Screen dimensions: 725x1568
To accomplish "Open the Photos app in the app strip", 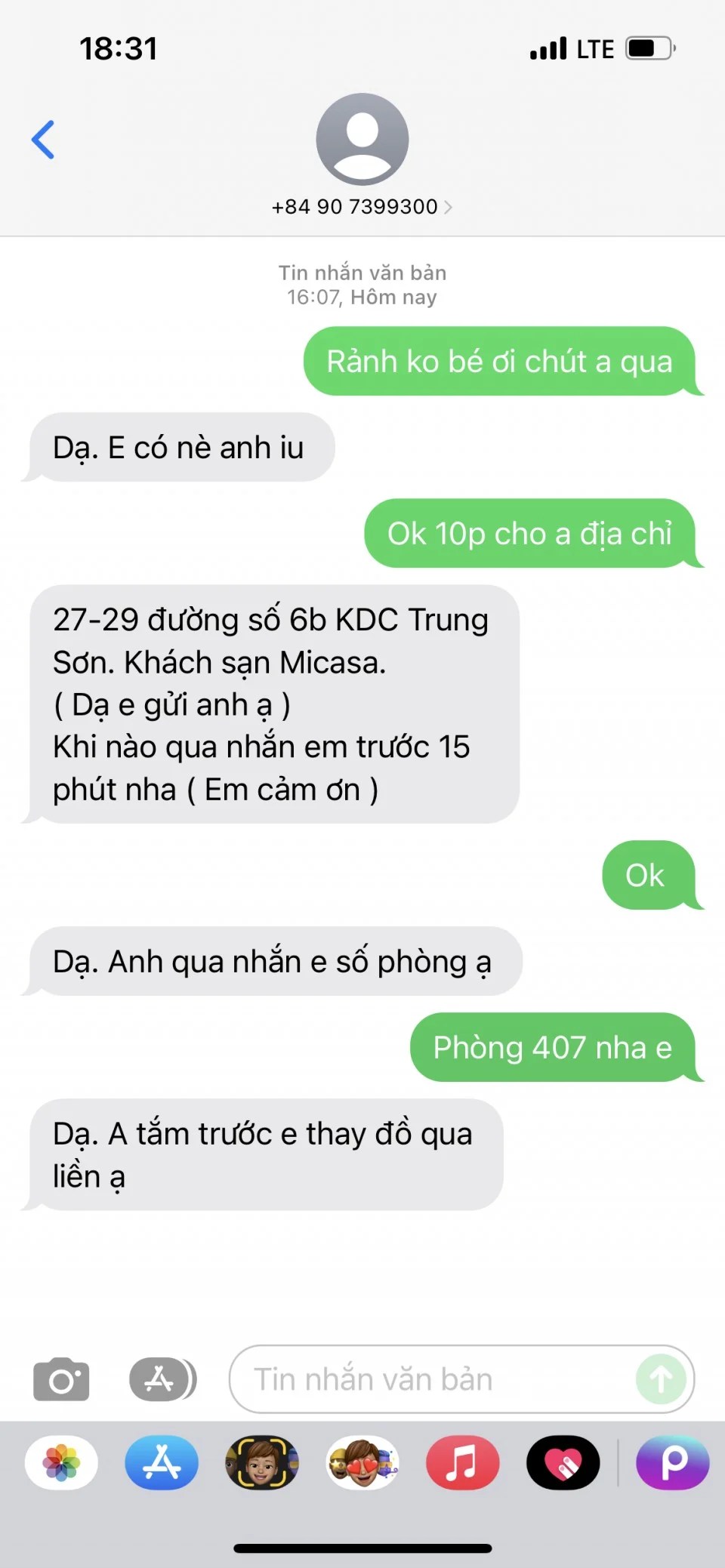I will [x=61, y=1462].
